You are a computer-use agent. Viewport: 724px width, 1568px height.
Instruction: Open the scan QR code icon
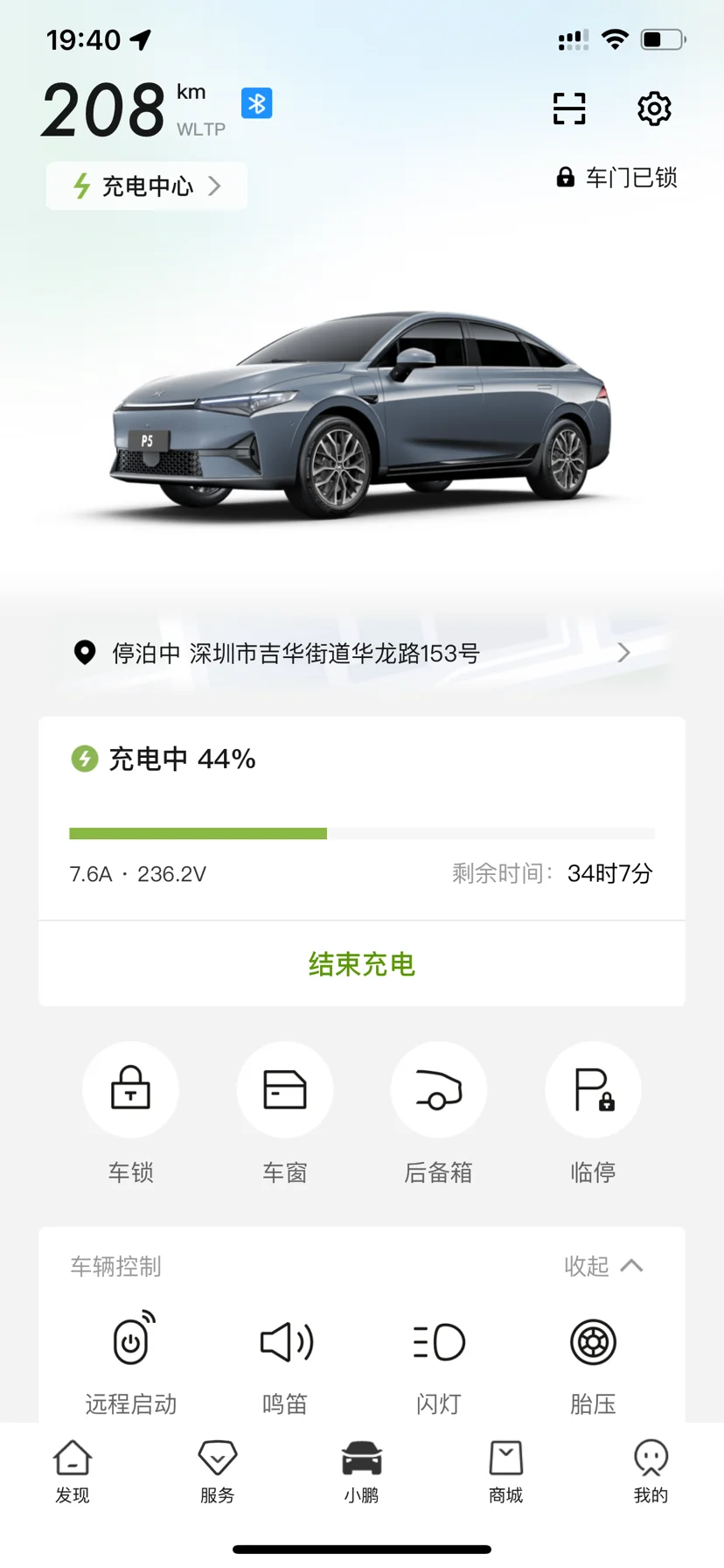point(569,108)
